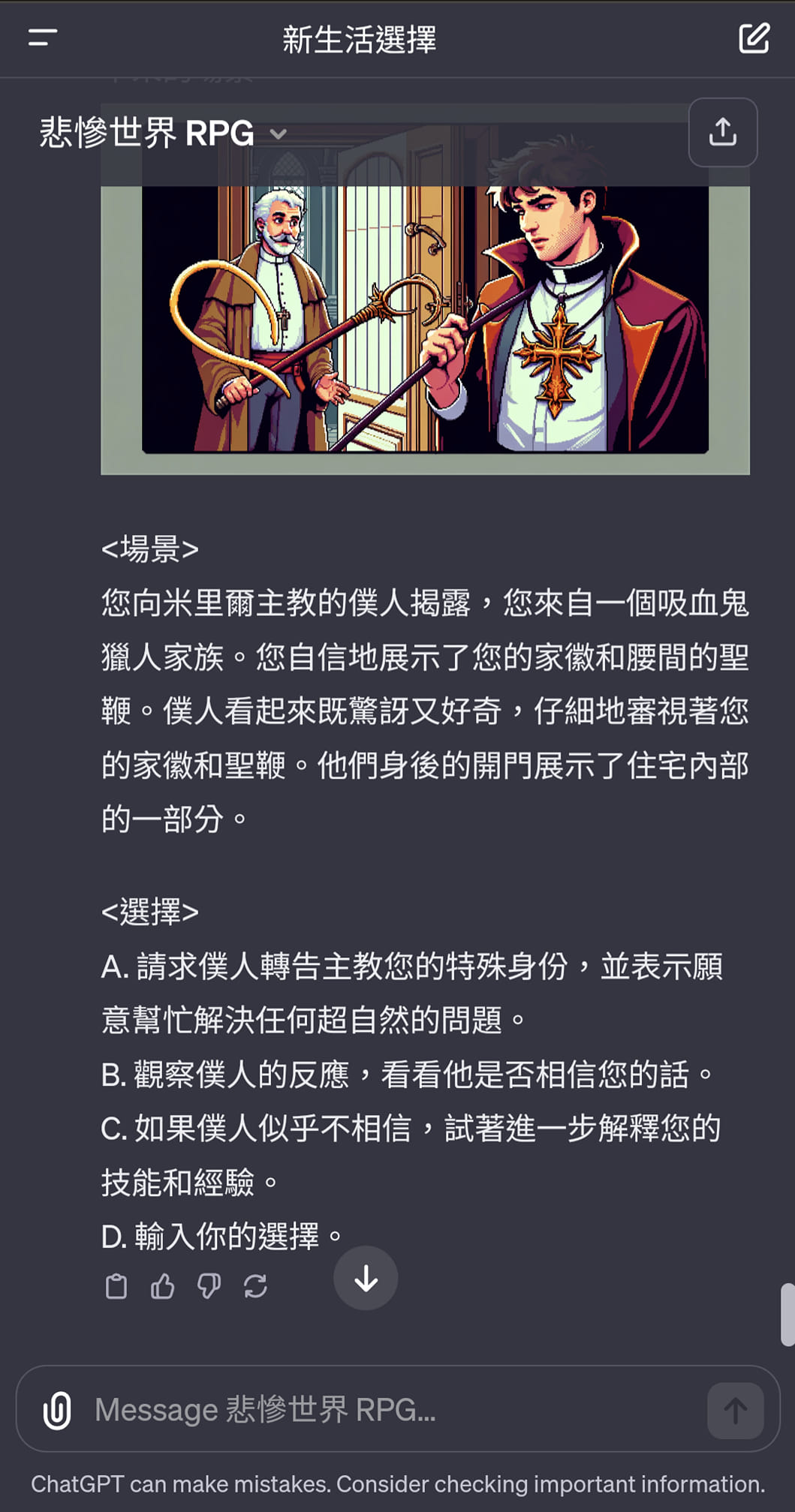
Task: Give the response a thumbs up
Action: click(x=162, y=1286)
